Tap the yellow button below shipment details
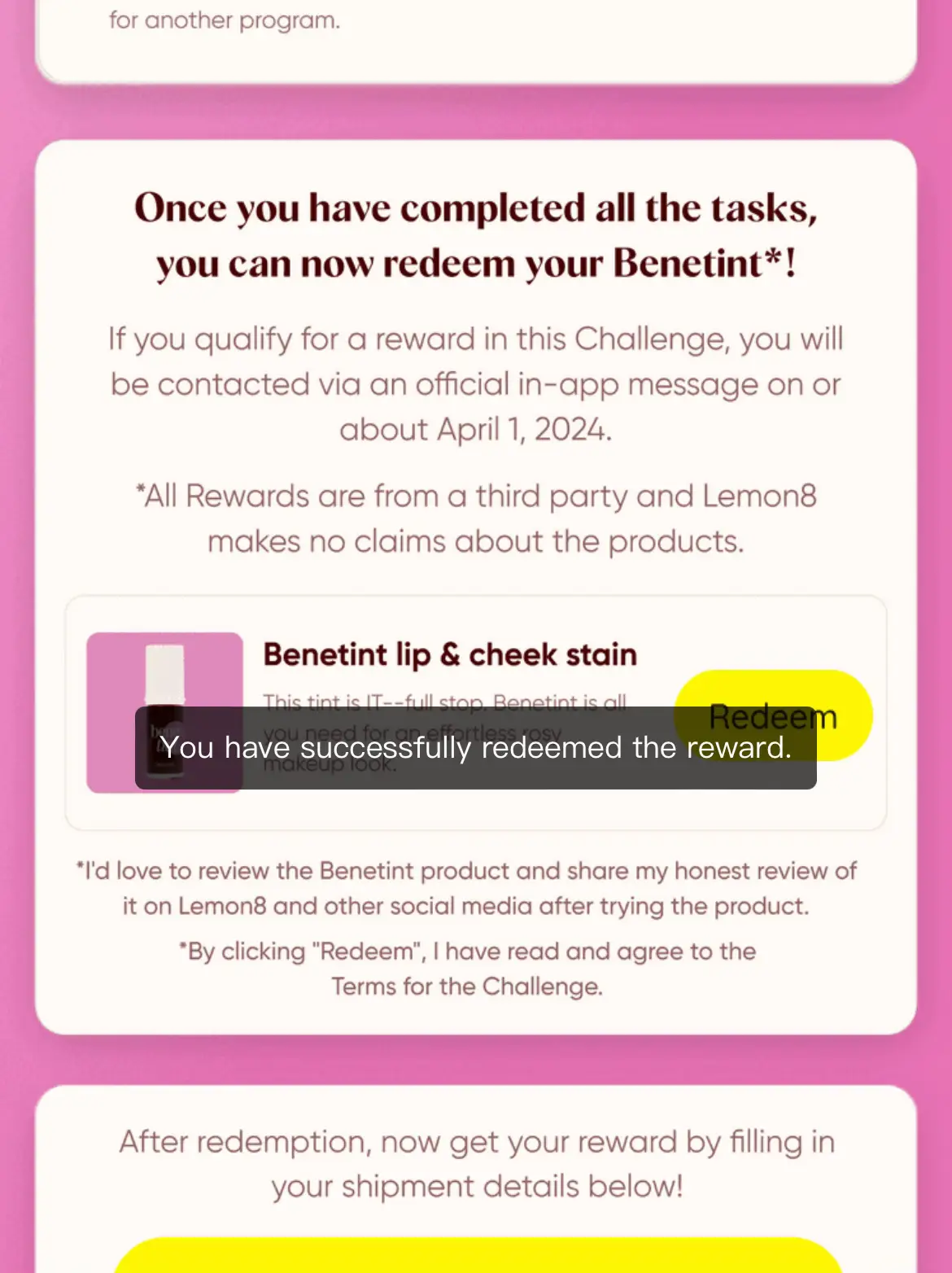The height and width of the screenshot is (1273, 952). point(476,1258)
